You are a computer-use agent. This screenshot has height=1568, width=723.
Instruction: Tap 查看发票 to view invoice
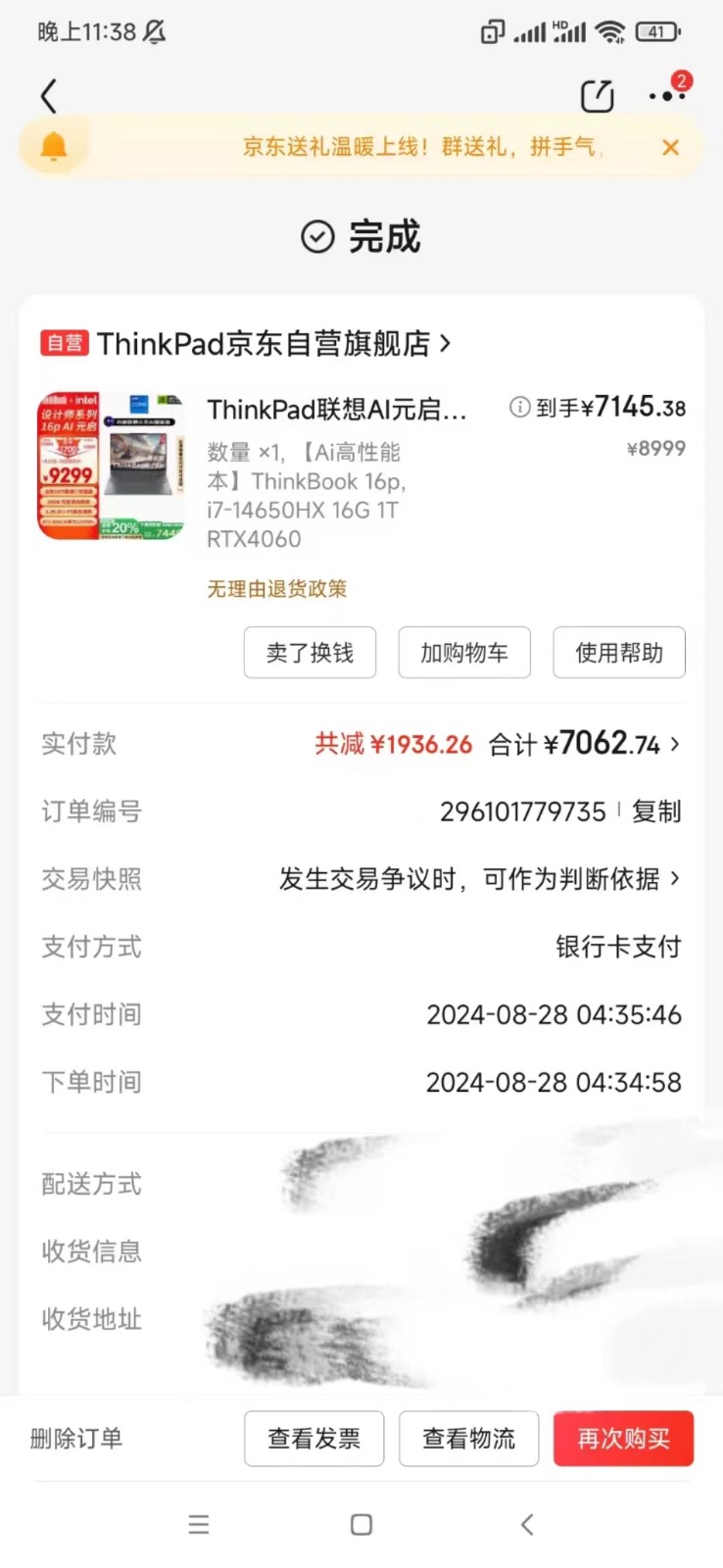pyautogui.click(x=313, y=1439)
